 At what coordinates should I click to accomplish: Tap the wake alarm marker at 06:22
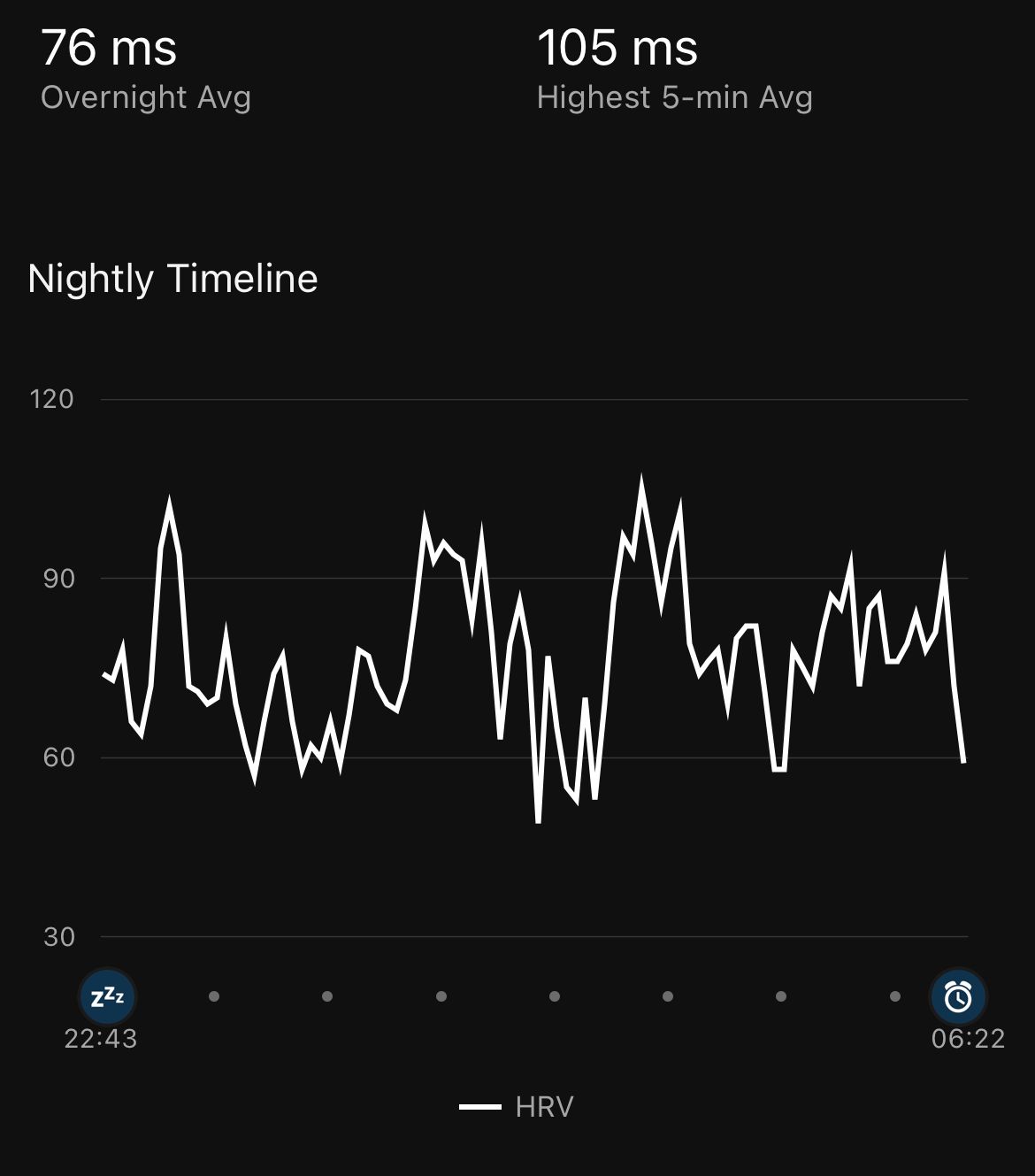[x=958, y=996]
